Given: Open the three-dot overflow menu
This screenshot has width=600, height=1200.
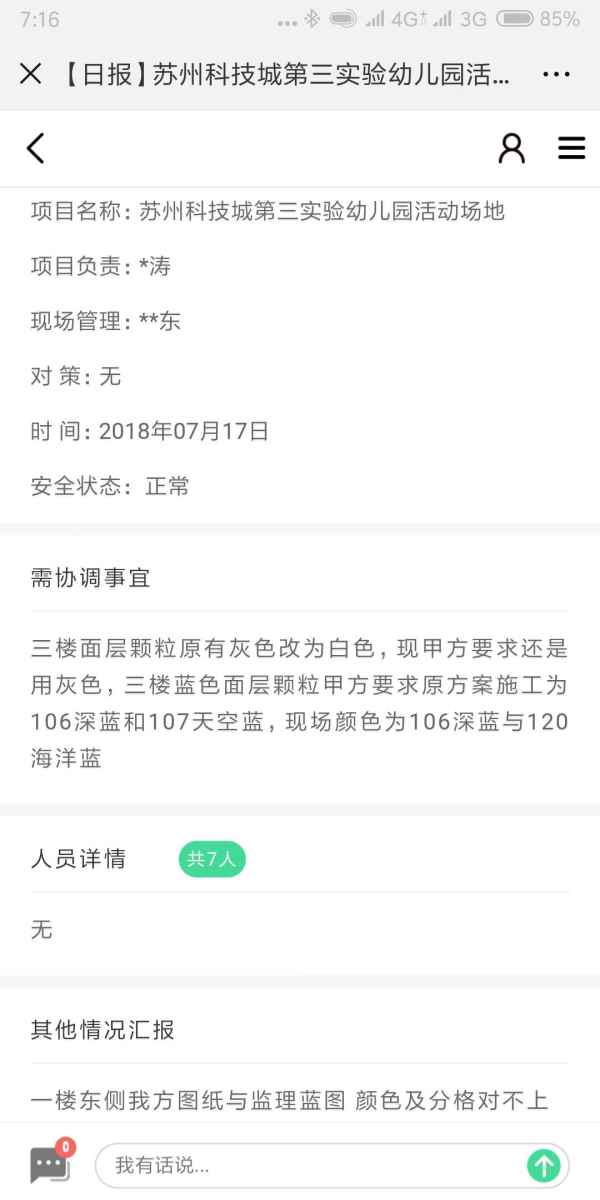Looking at the screenshot, I should (x=556, y=74).
